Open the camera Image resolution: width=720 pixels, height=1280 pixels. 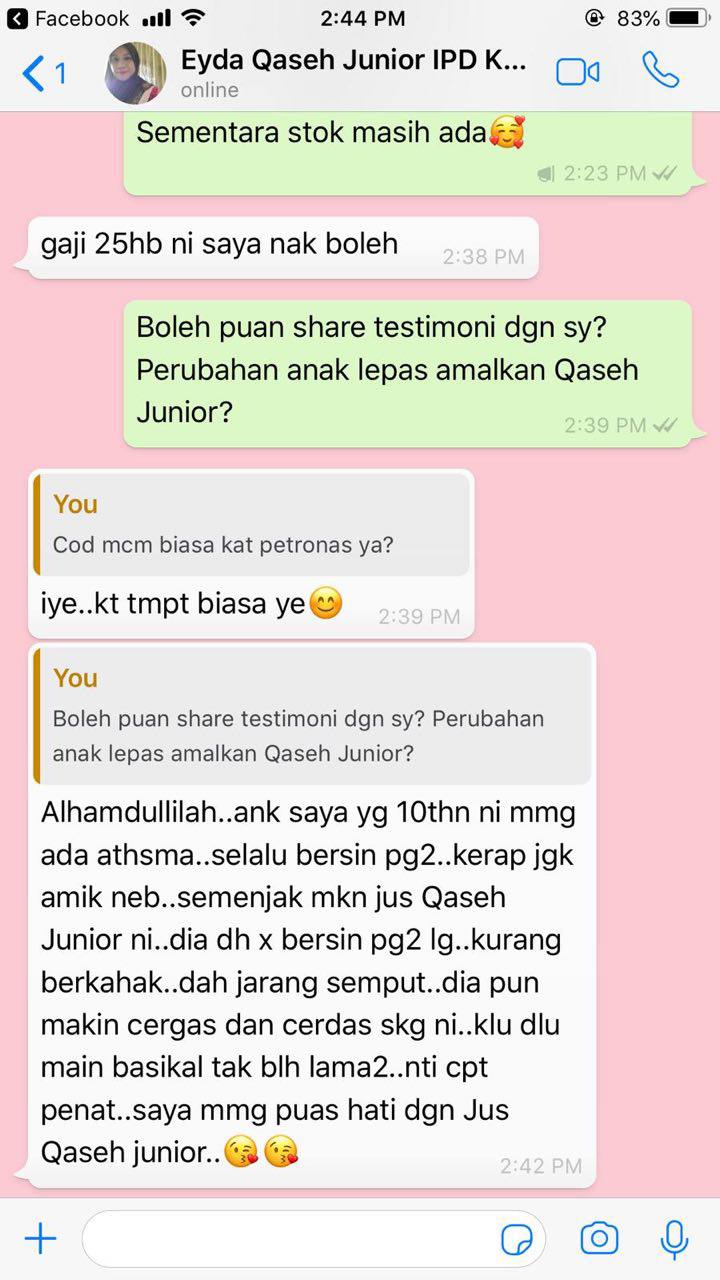[598, 1240]
